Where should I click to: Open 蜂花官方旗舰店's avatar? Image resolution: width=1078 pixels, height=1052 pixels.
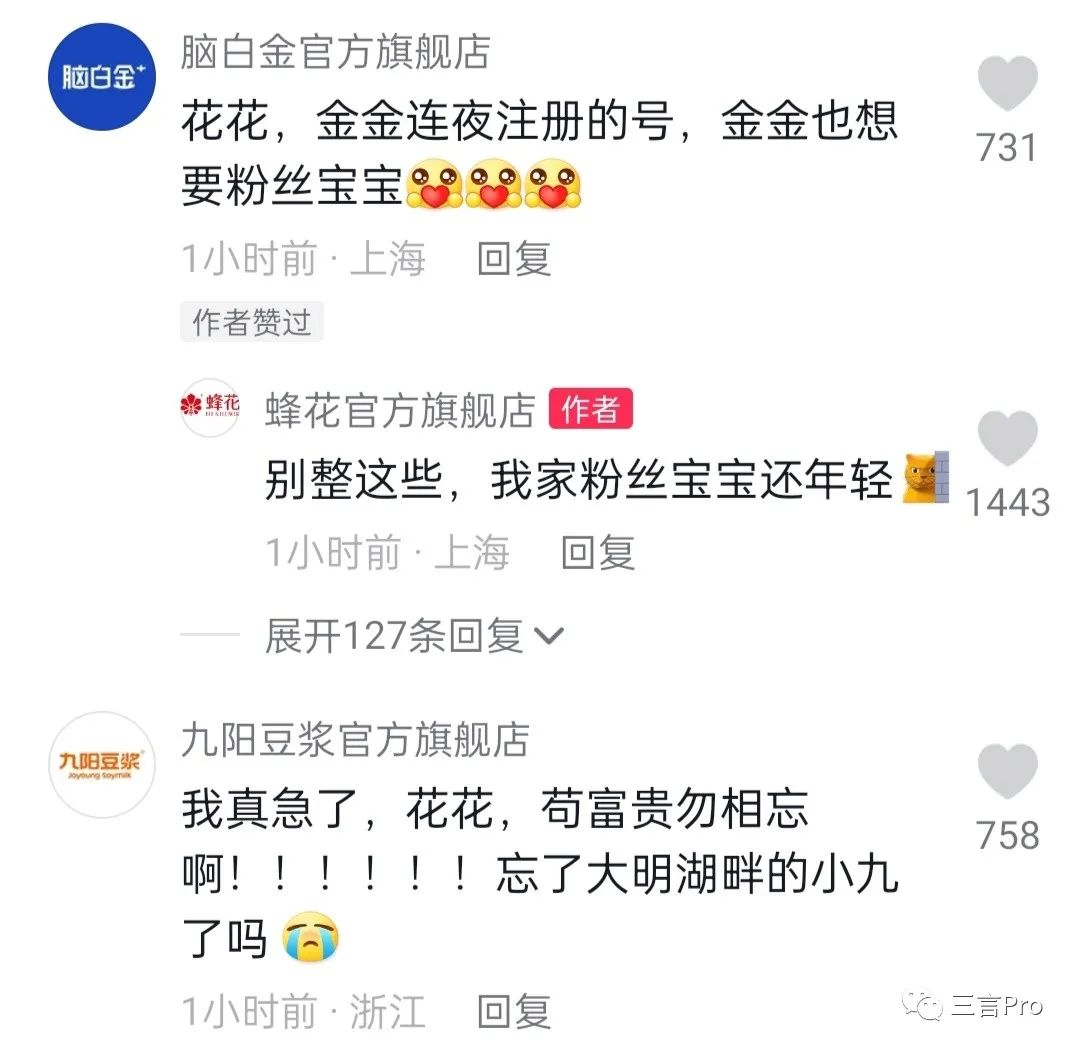point(210,408)
